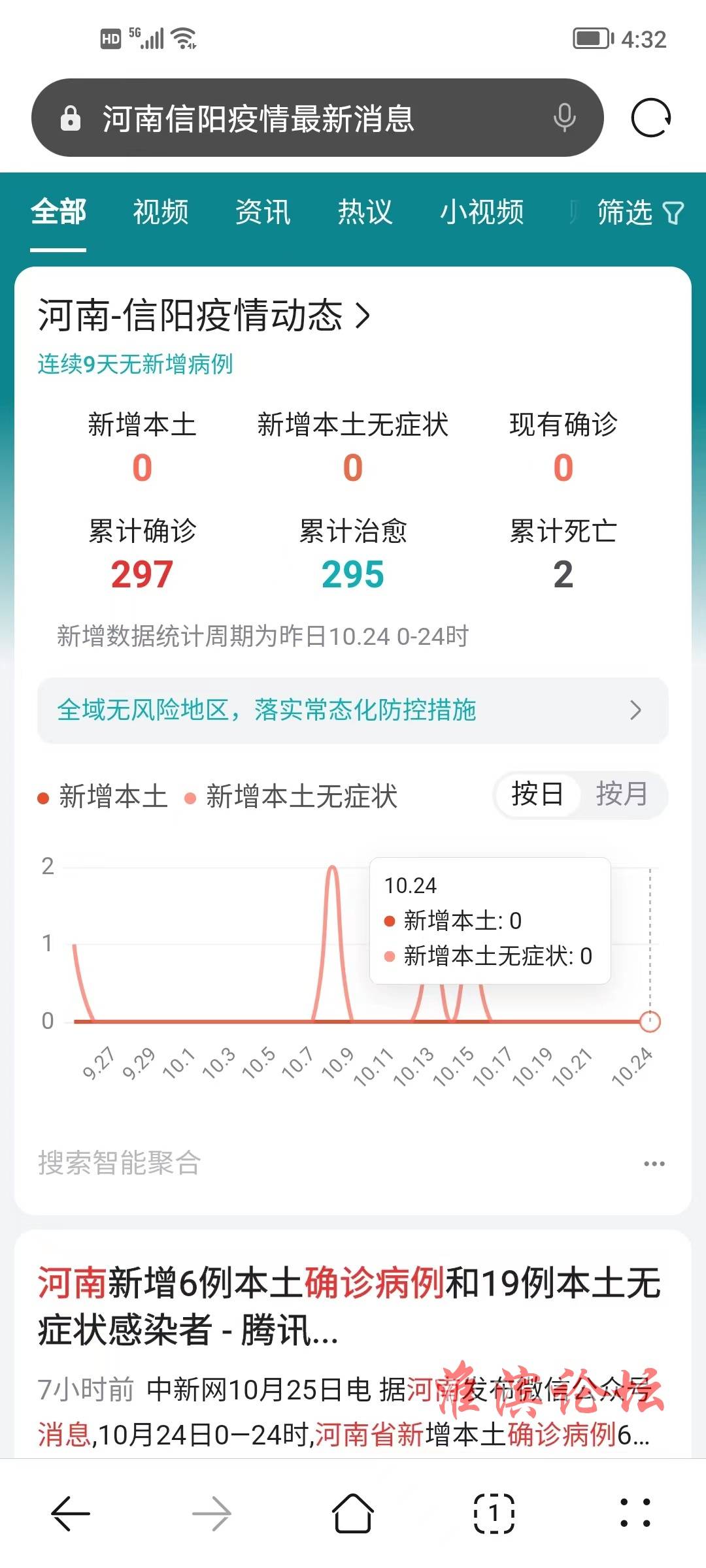This screenshot has height=1568, width=706.
Task: Start voice search with the microphone icon
Action: (x=564, y=118)
